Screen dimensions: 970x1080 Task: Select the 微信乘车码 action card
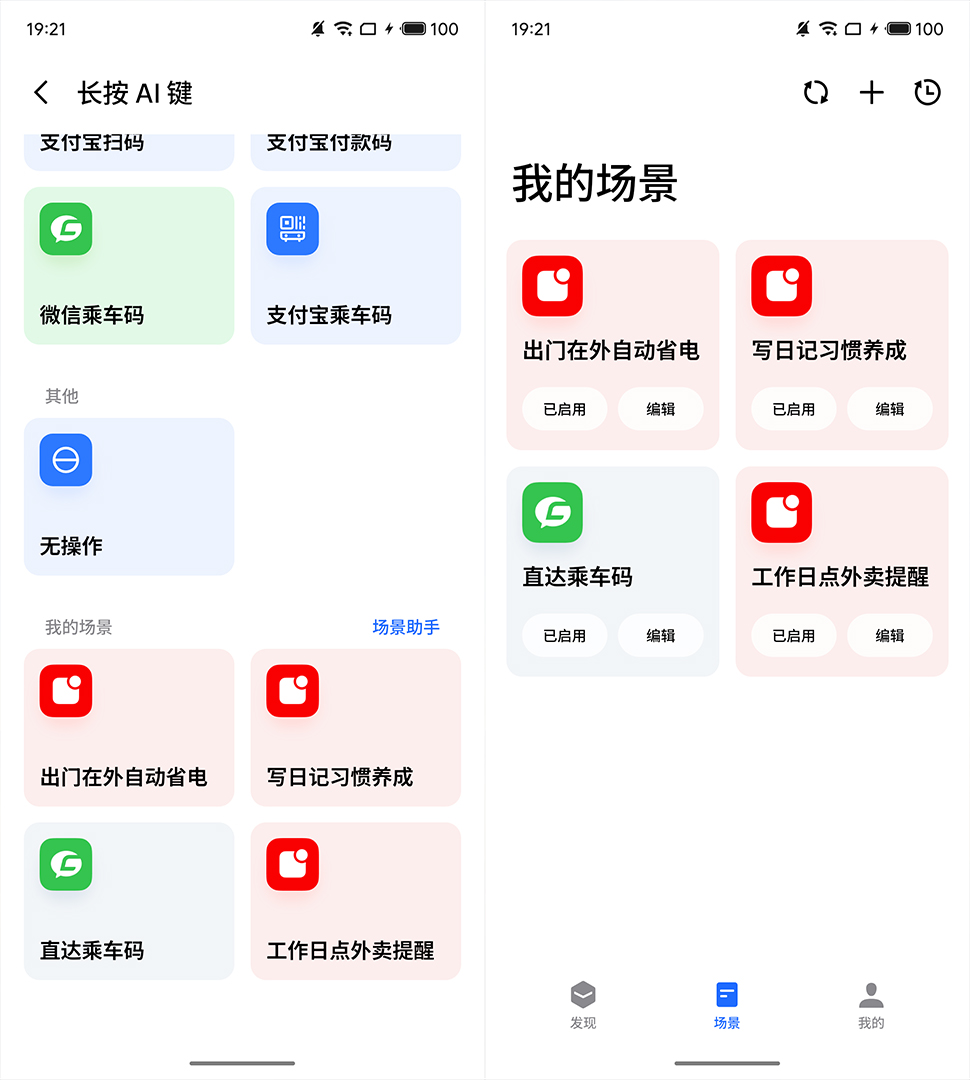coord(129,266)
